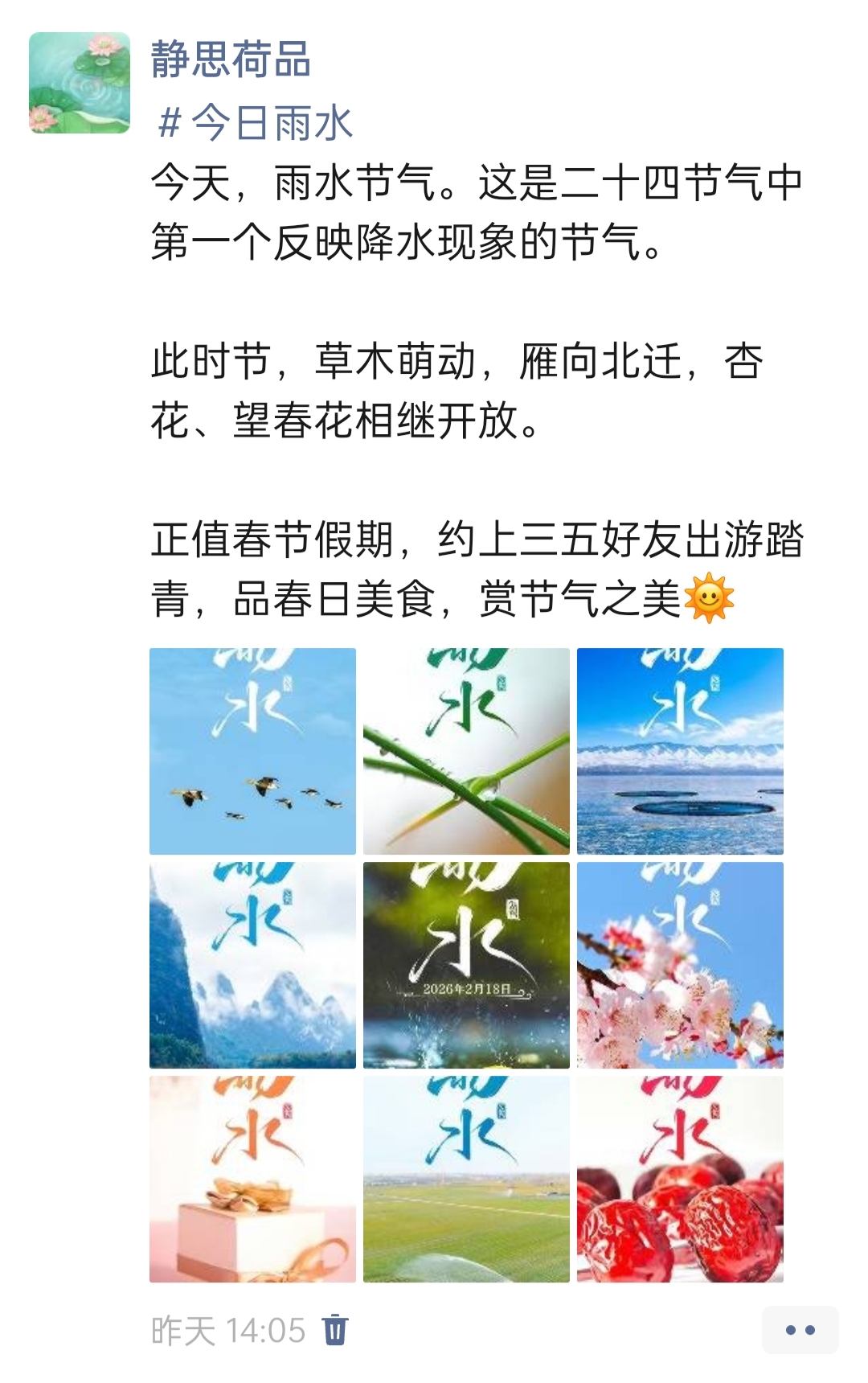
Task: Open the like and comment menu
Action: point(800,1330)
